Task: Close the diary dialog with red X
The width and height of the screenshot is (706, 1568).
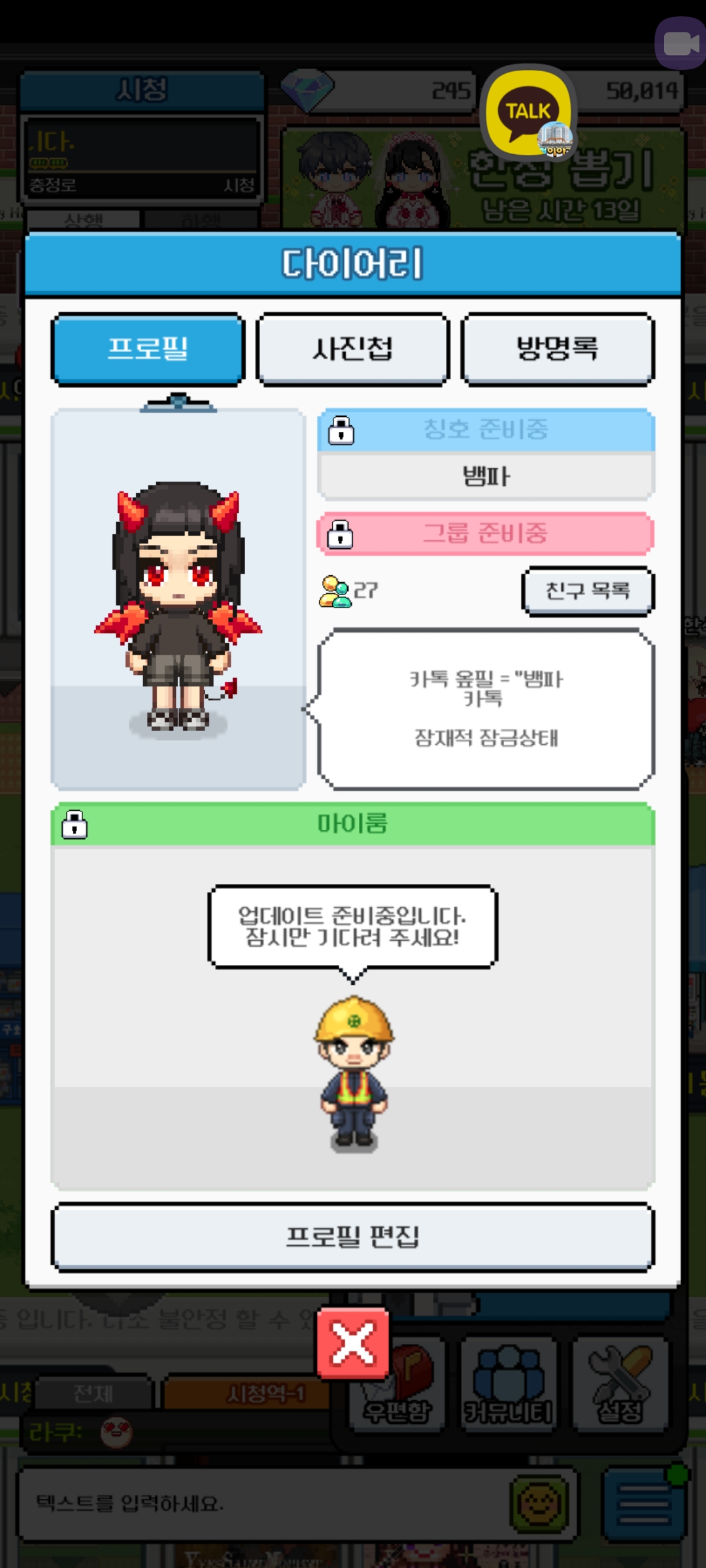Action: pos(353,1344)
